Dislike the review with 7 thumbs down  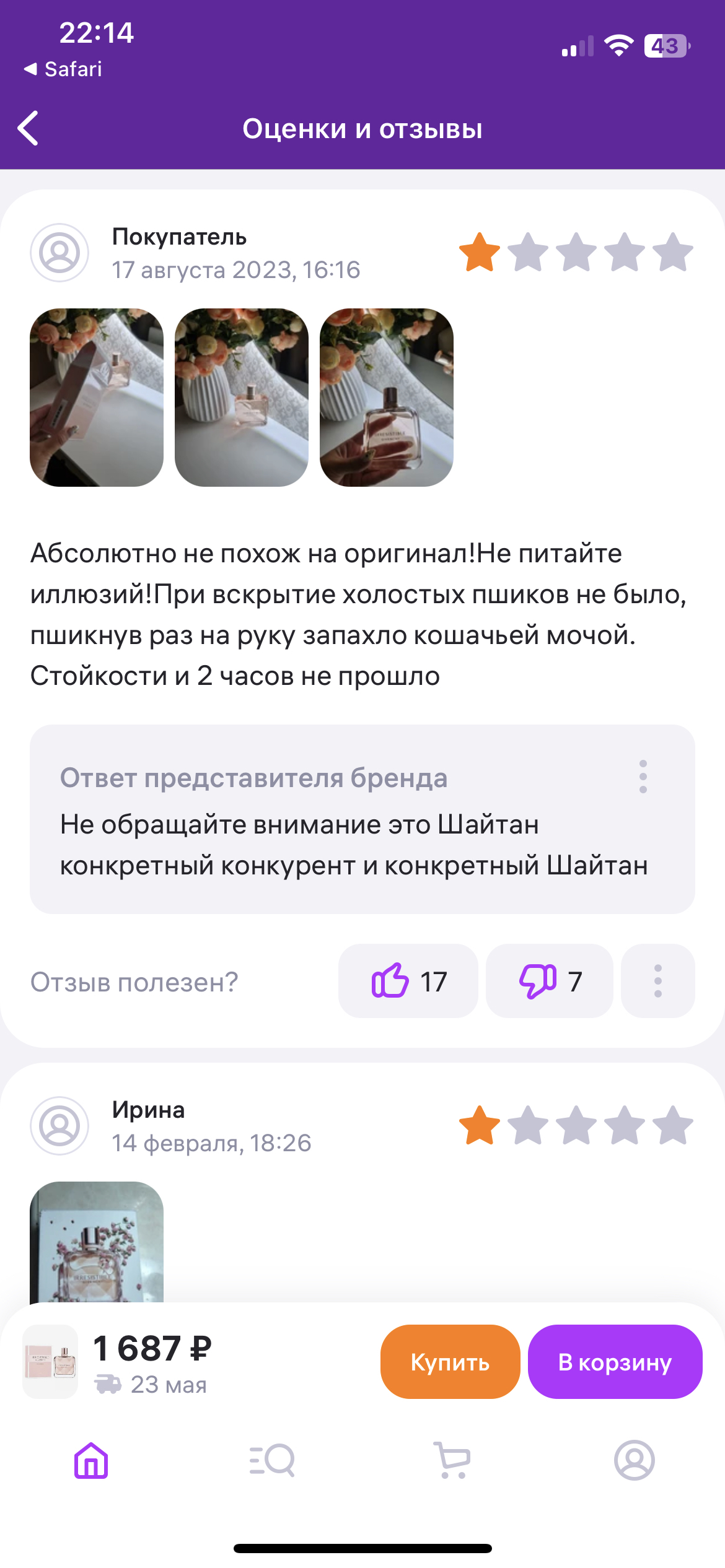[x=549, y=981]
